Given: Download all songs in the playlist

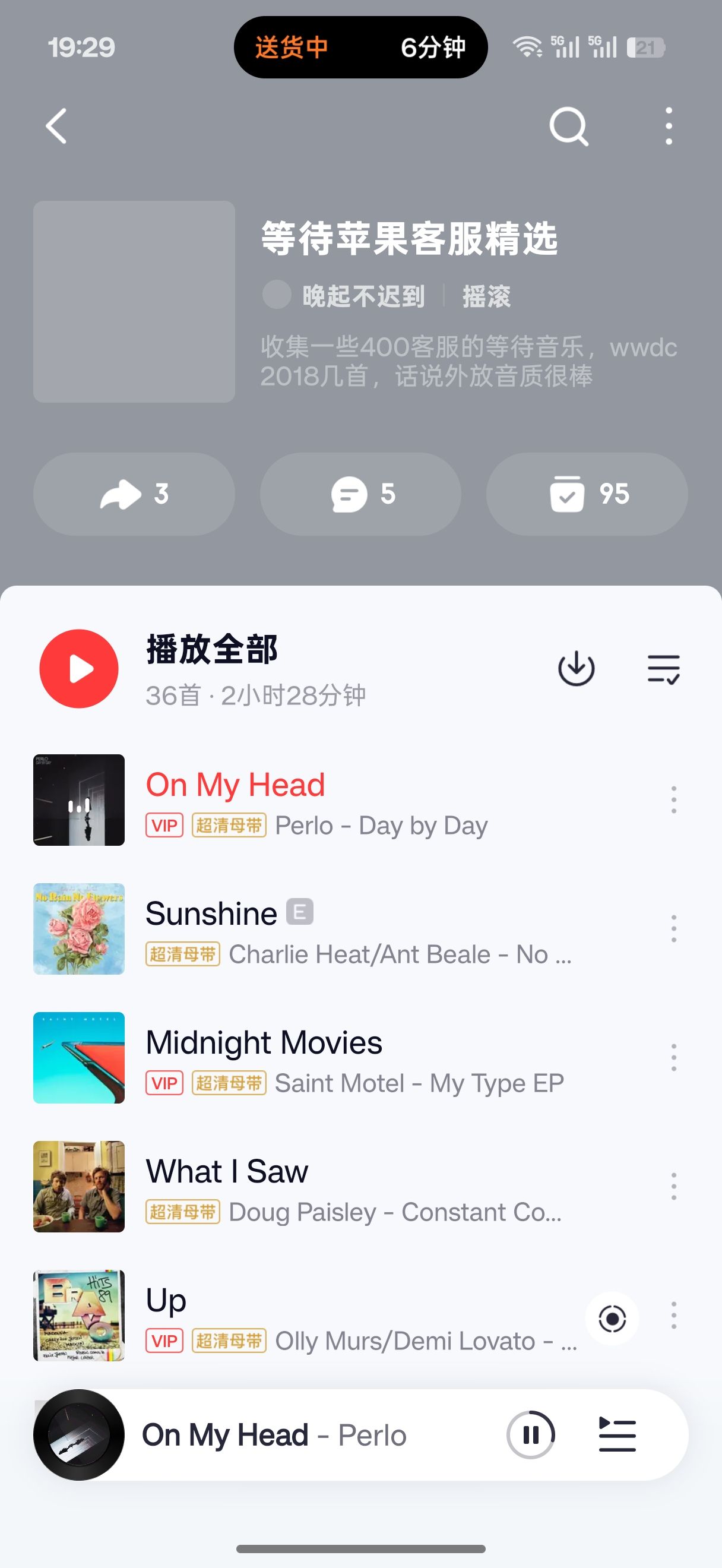Looking at the screenshot, I should pyautogui.click(x=576, y=668).
